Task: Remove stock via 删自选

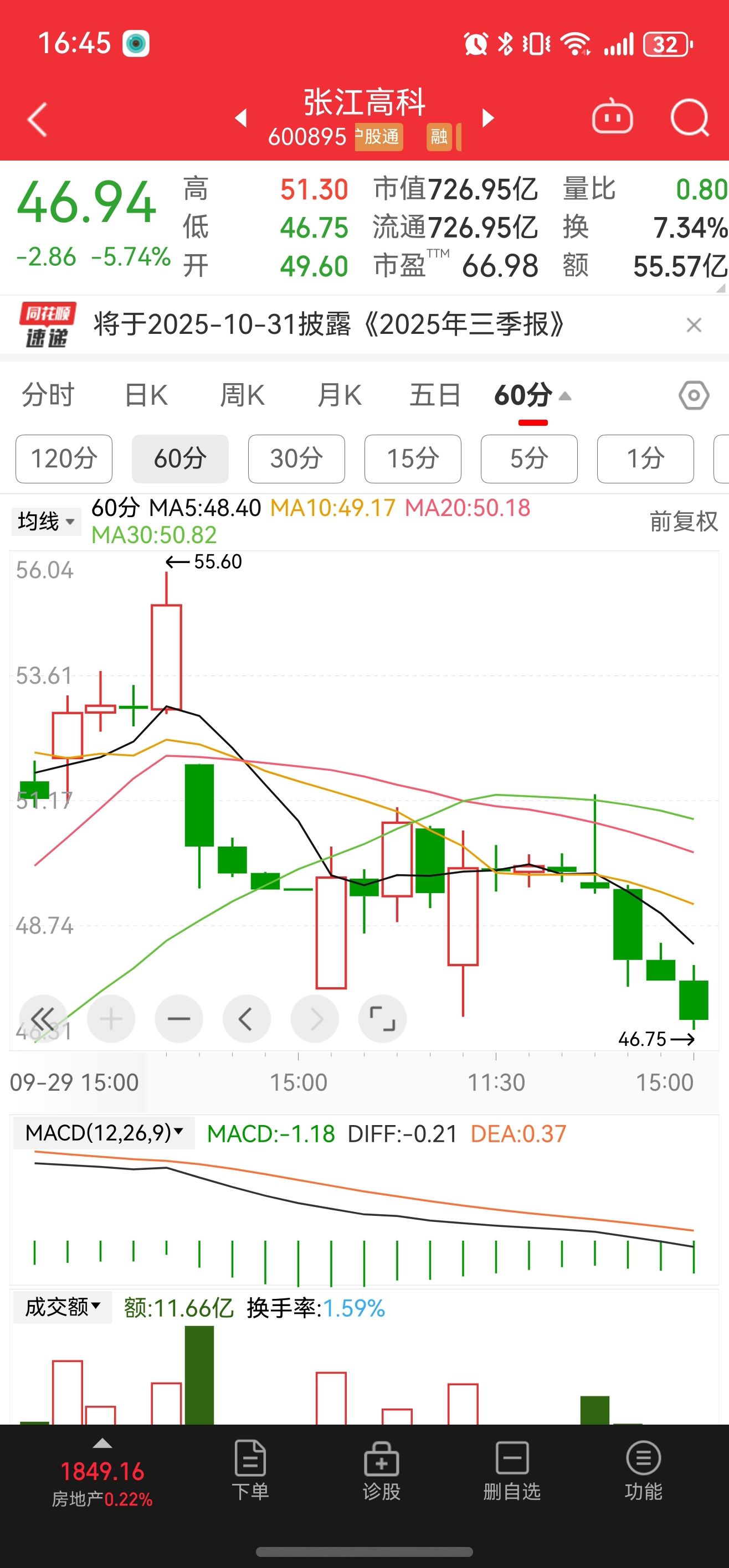Action: (512, 1470)
